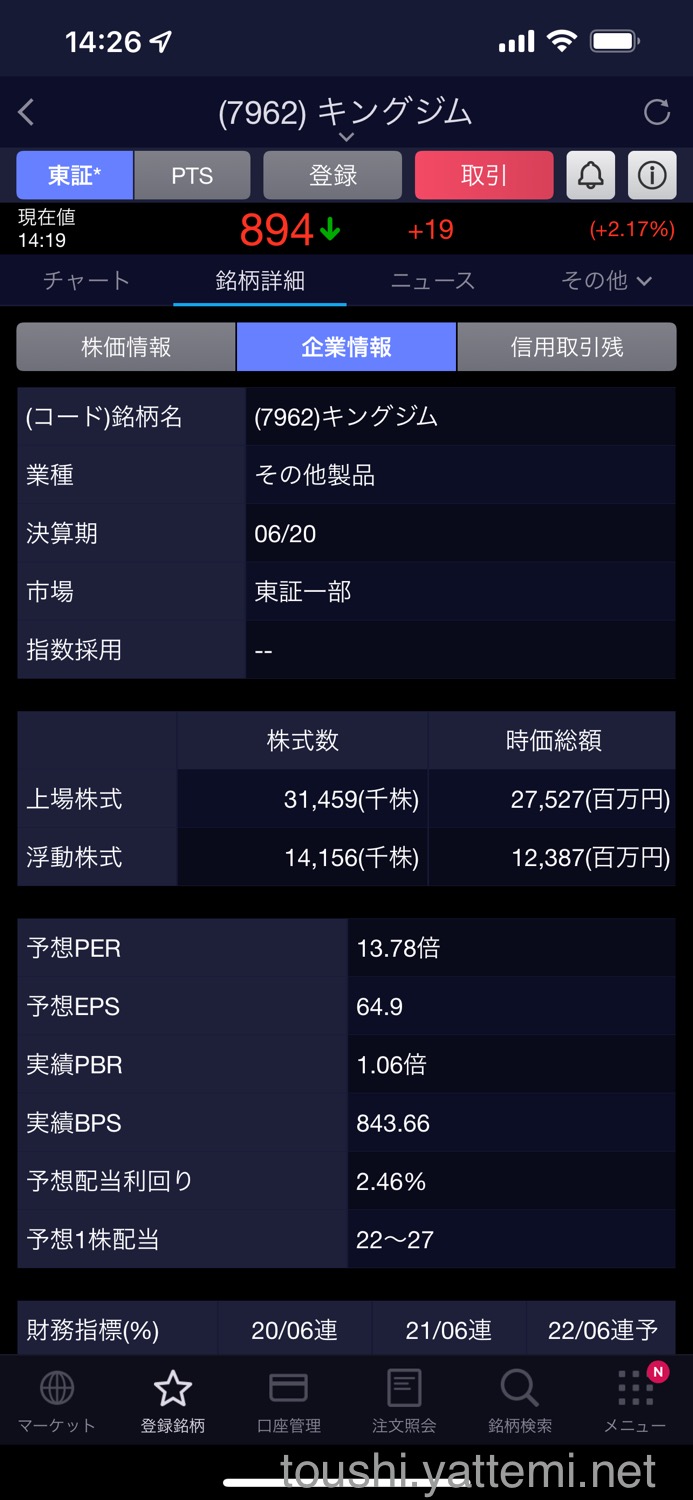Select the 銘柄詳細 tab
The image size is (693, 1500).
click(x=260, y=281)
